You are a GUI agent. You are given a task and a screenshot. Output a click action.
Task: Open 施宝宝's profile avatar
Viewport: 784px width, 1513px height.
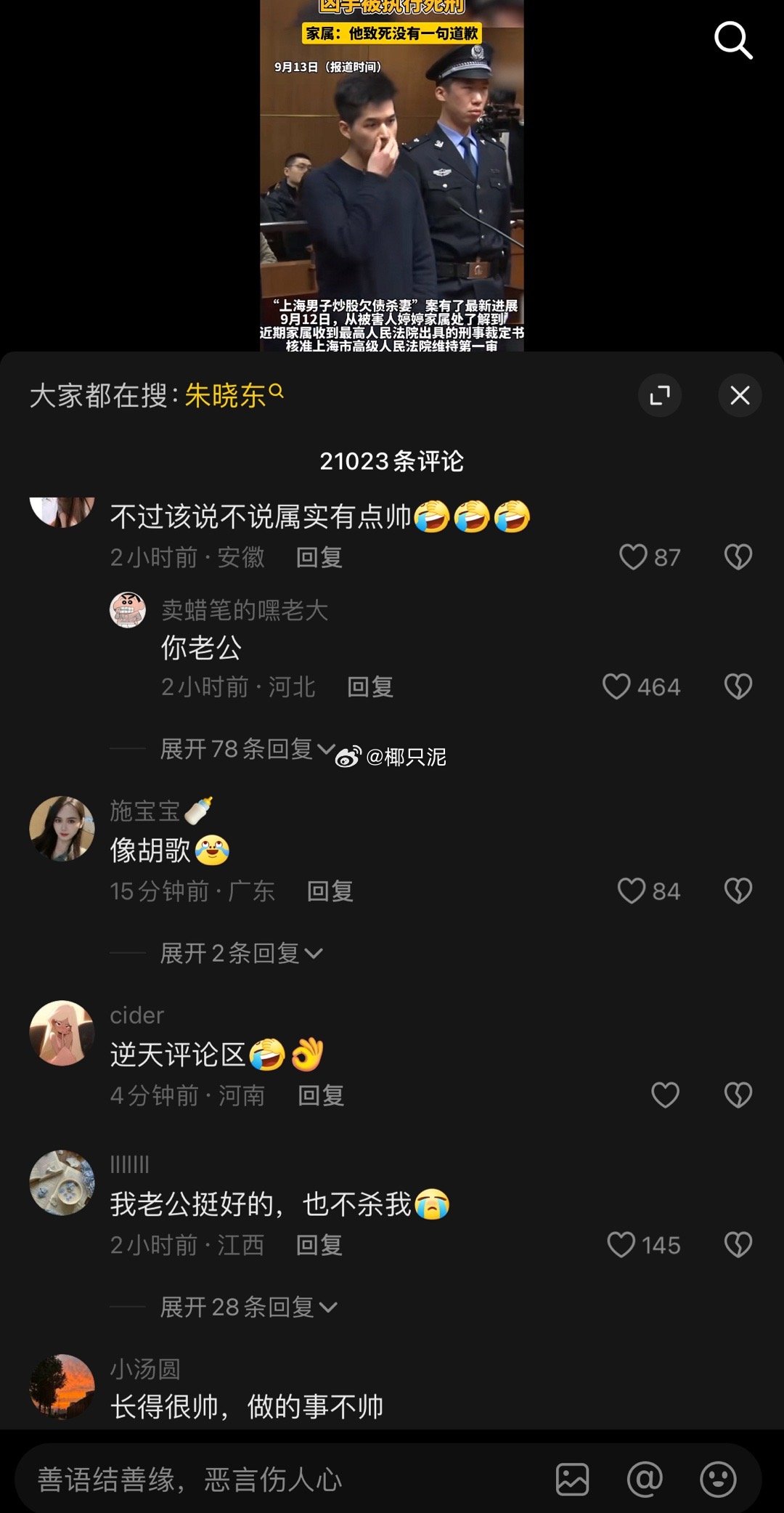[x=62, y=829]
